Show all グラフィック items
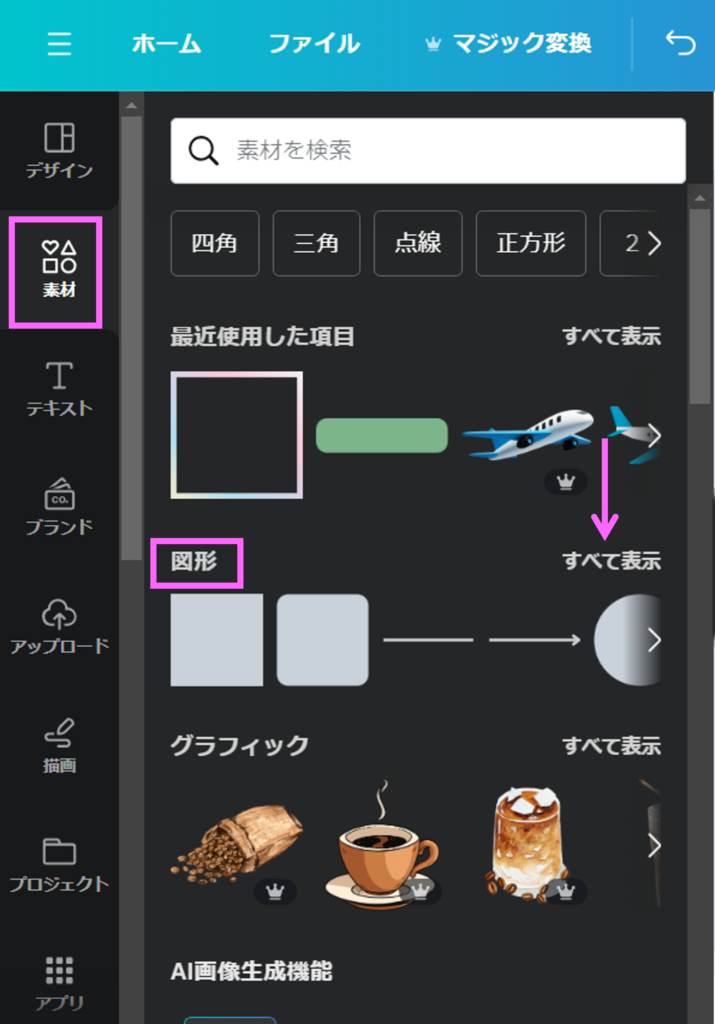Image resolution: width=715 pixels, height=1024 pixels. pos(610,745)
